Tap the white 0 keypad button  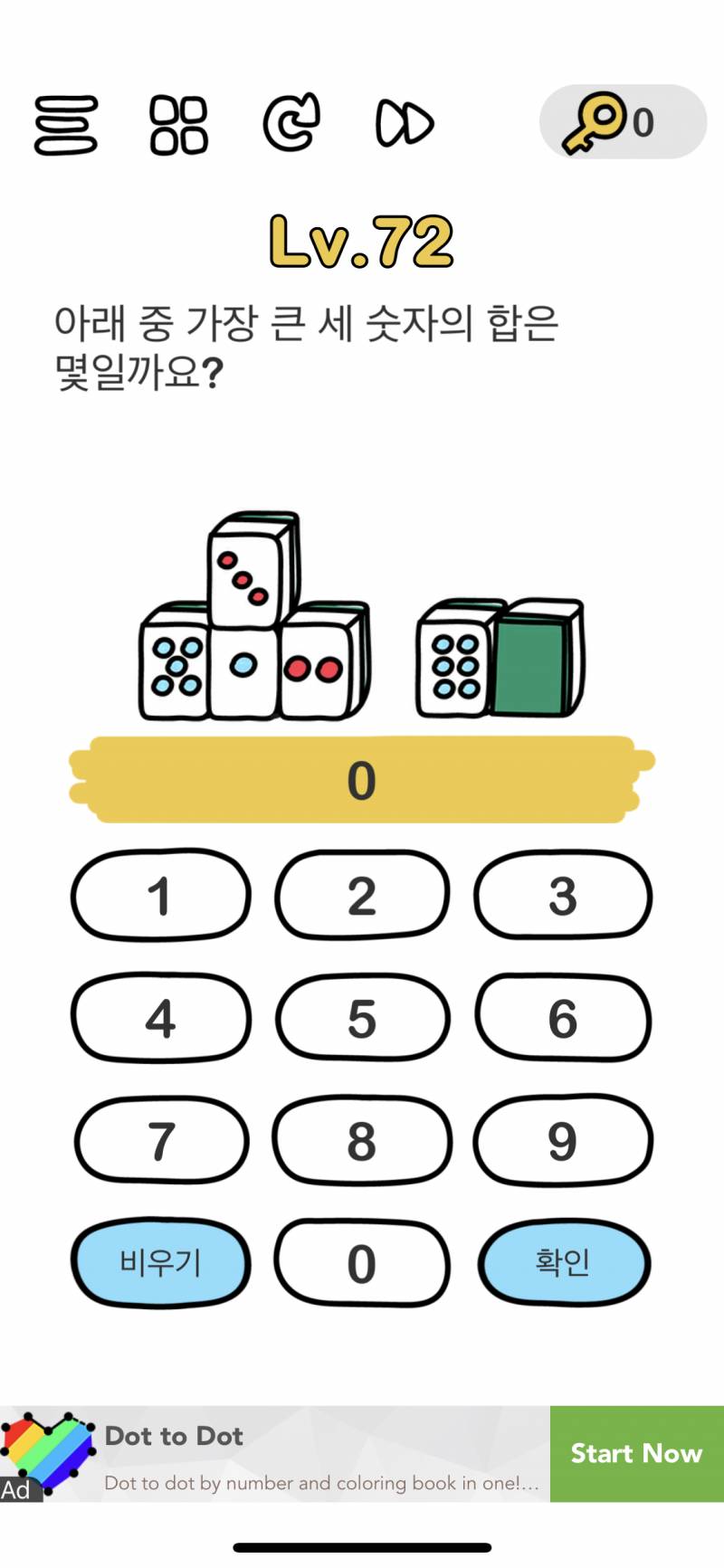click(x=362, y=1263)
